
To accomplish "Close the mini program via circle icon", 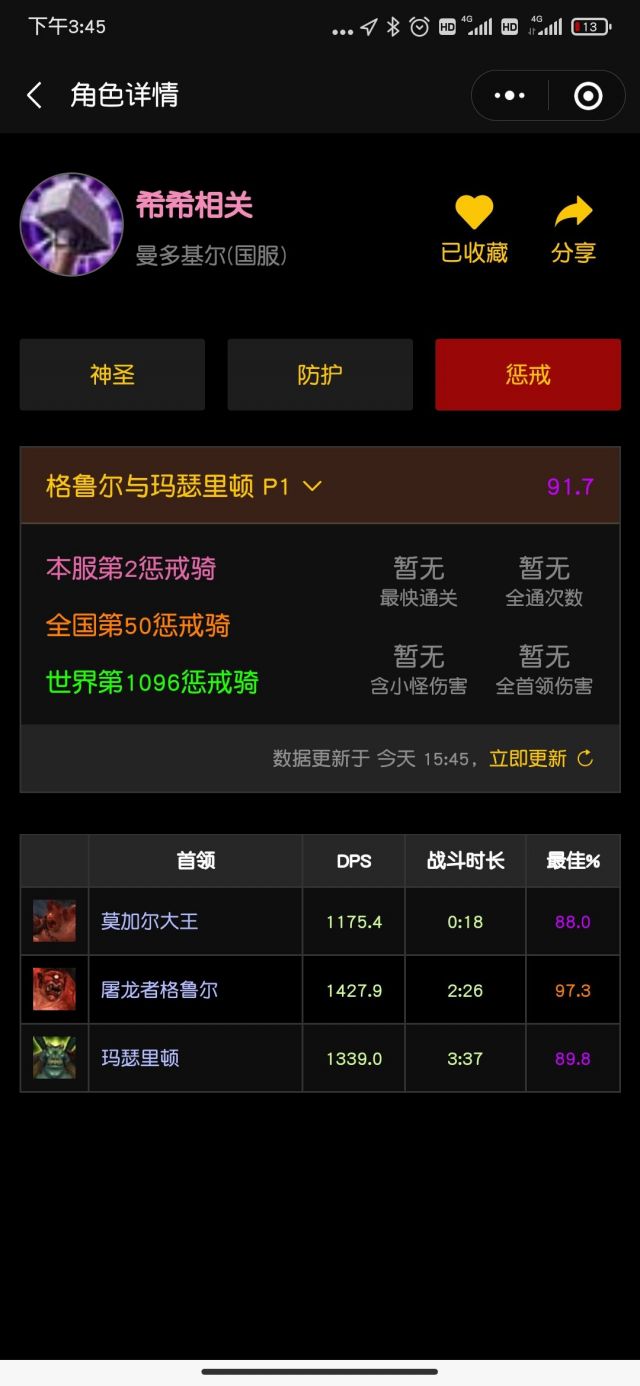I will coord(588,96).
